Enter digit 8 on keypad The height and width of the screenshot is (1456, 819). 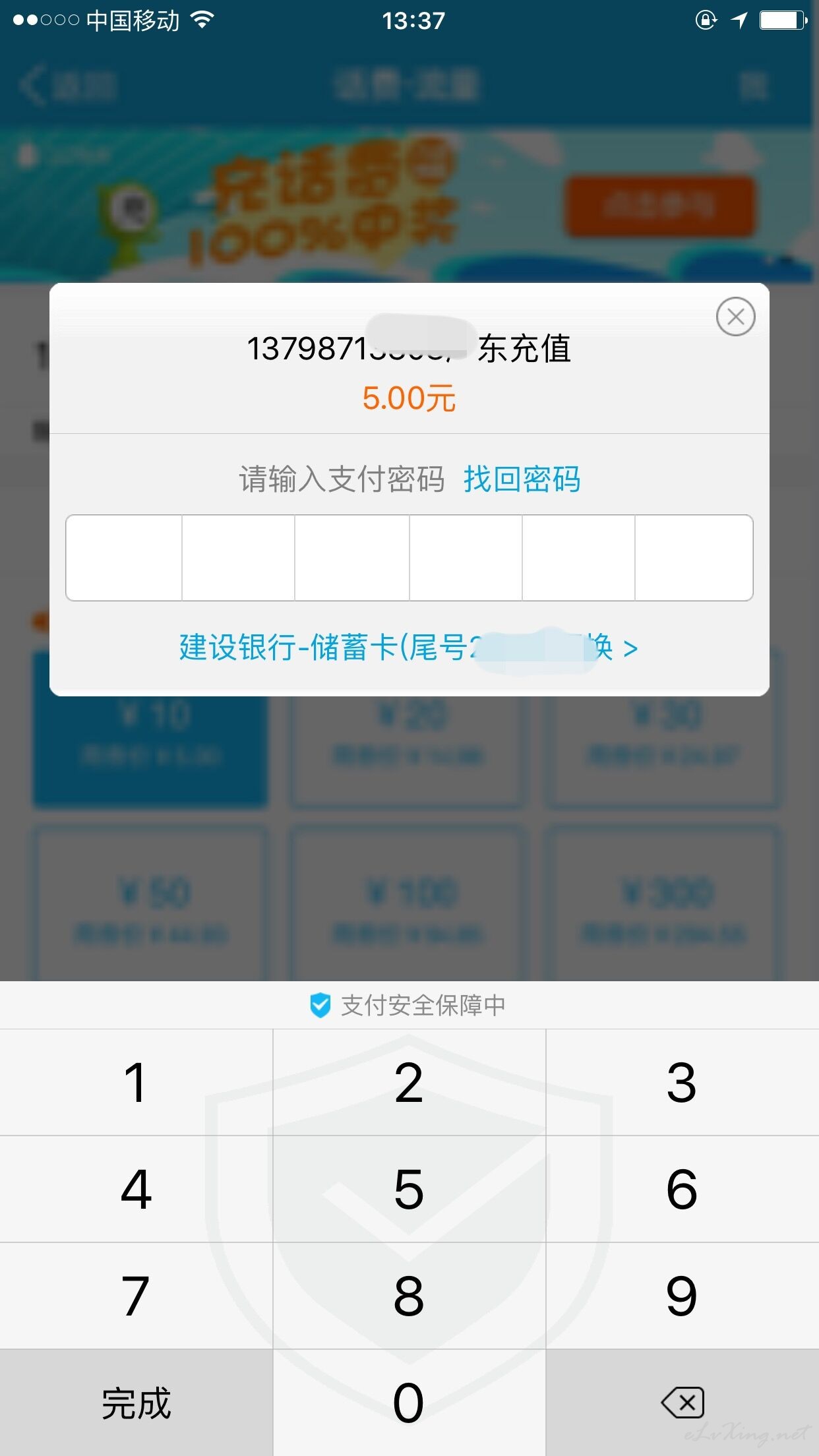(x=409, y=1296)
